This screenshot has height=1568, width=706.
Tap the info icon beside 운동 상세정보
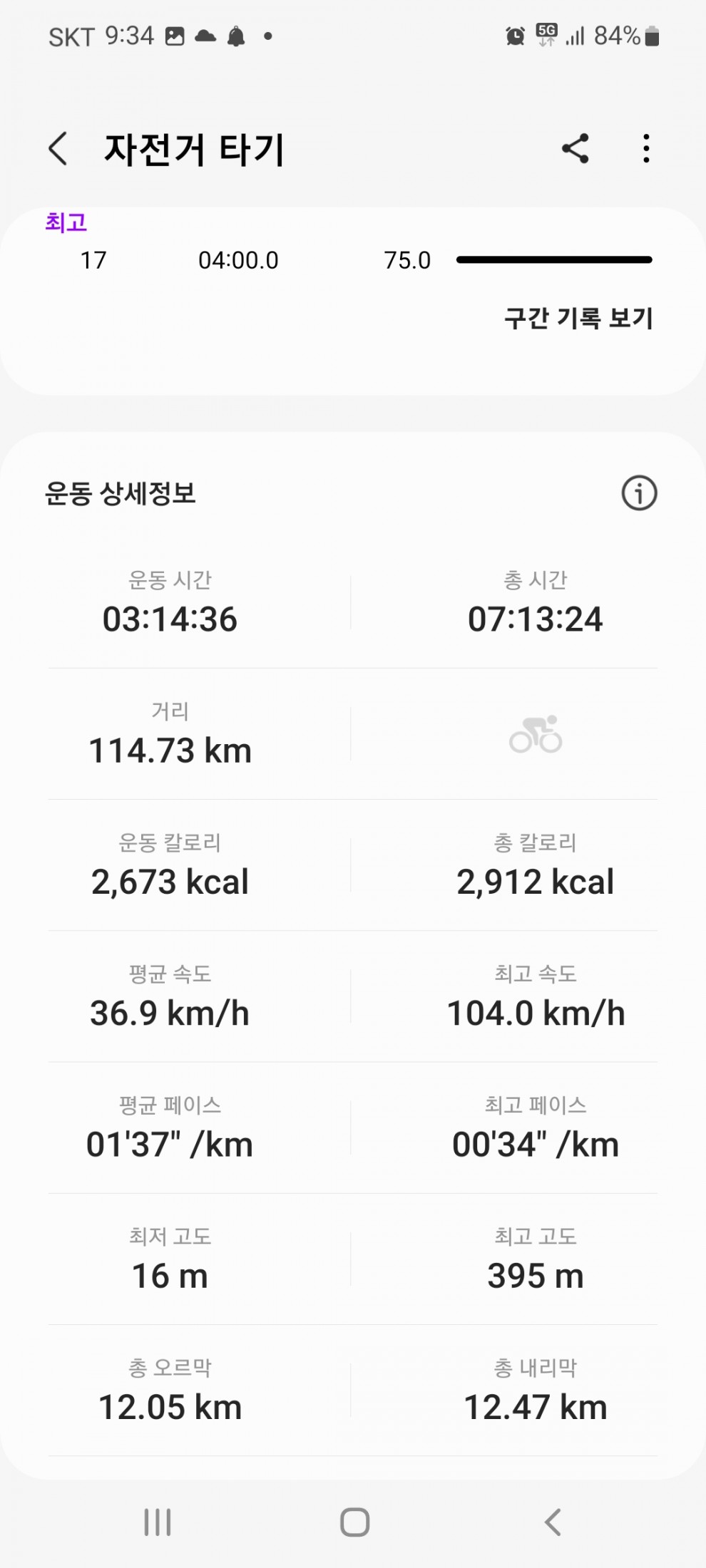tap(639, 493)
